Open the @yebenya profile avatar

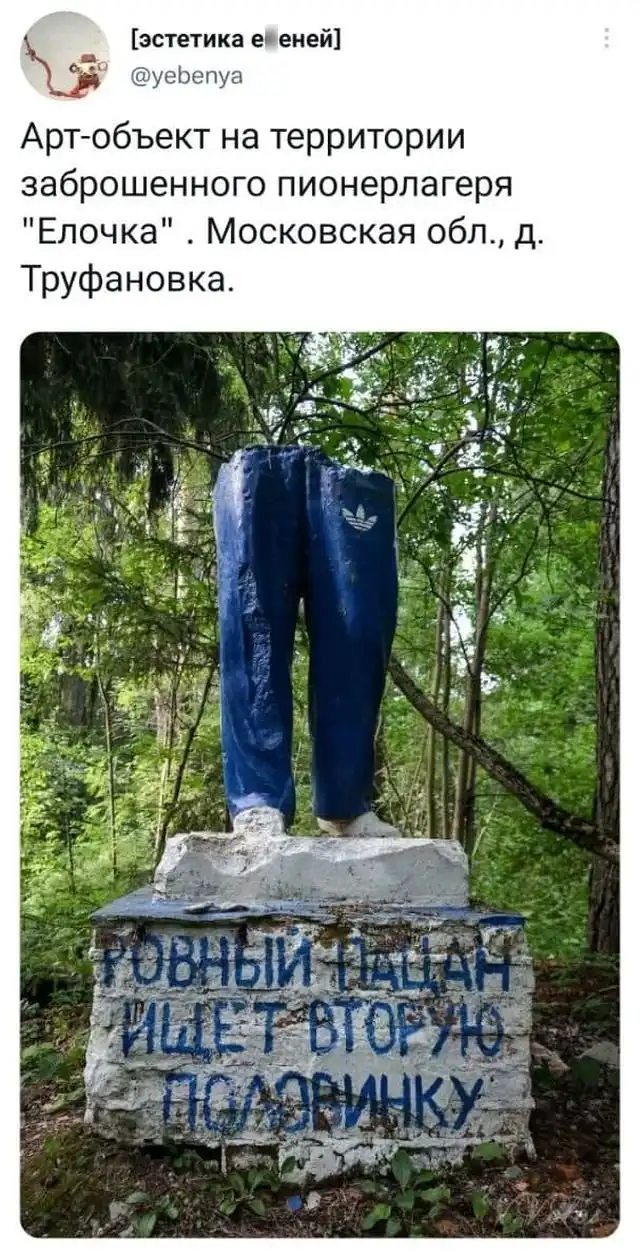click(64, 56)
